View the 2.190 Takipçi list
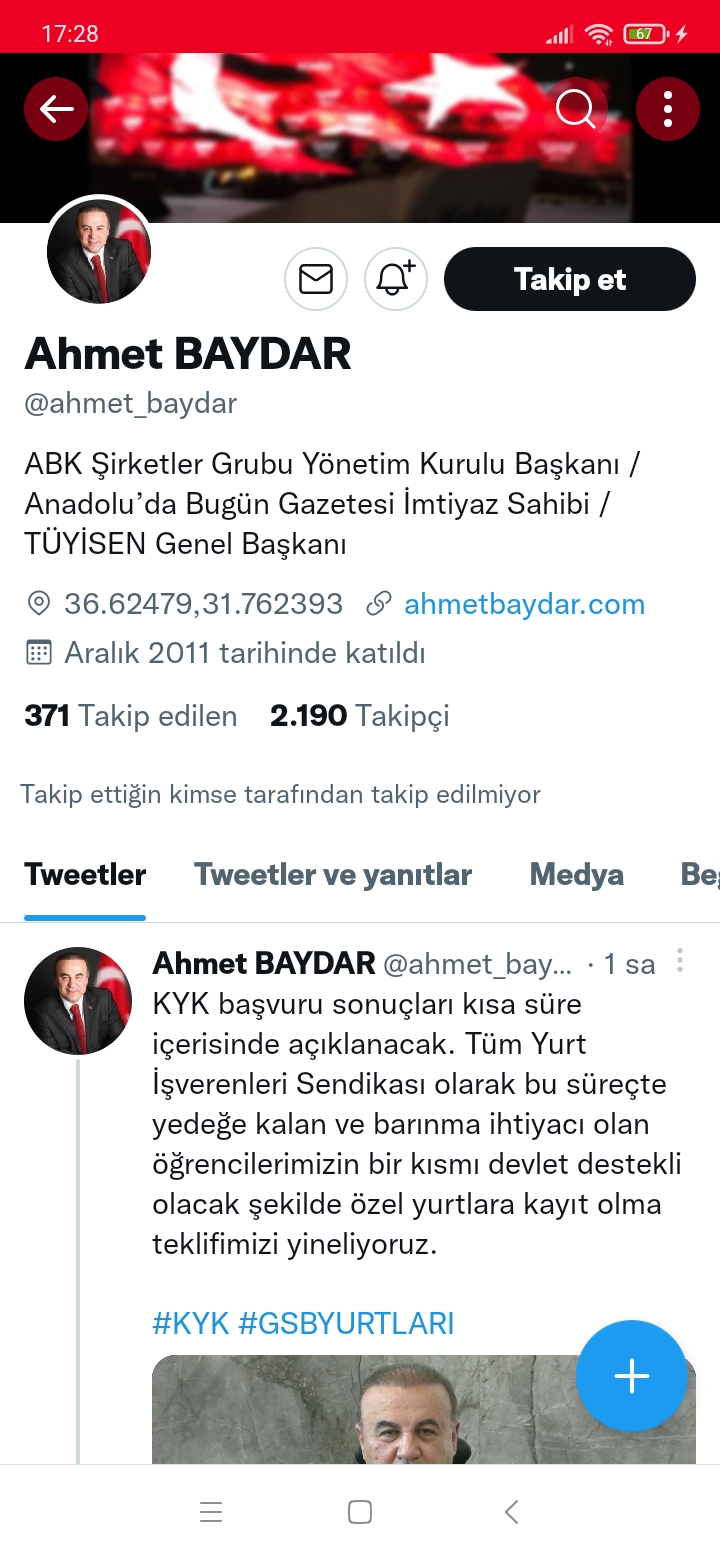The height and width of the screenshot is (1560, 720). tap(360, 716)
